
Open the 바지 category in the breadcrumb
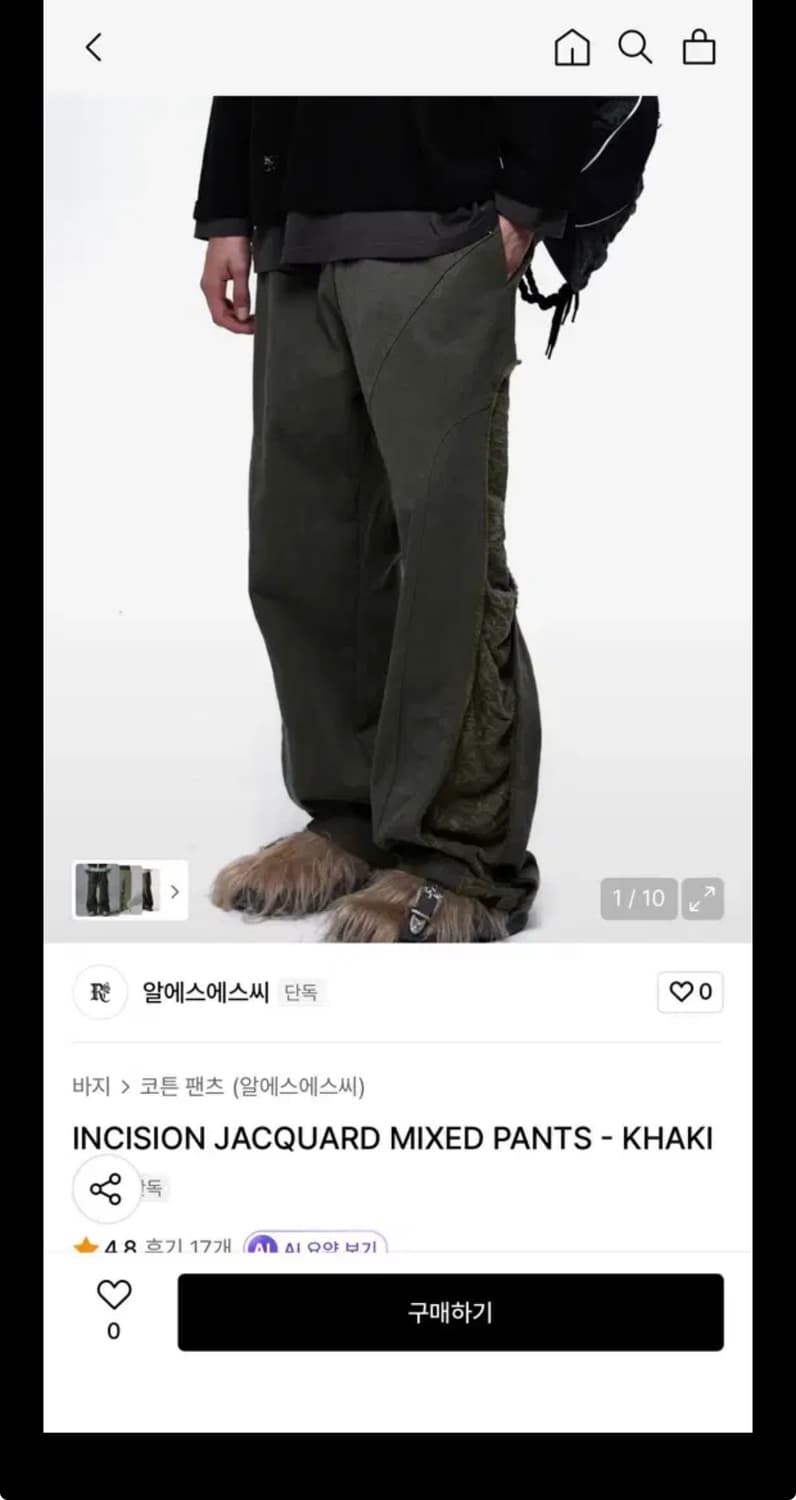point(91,1086)
